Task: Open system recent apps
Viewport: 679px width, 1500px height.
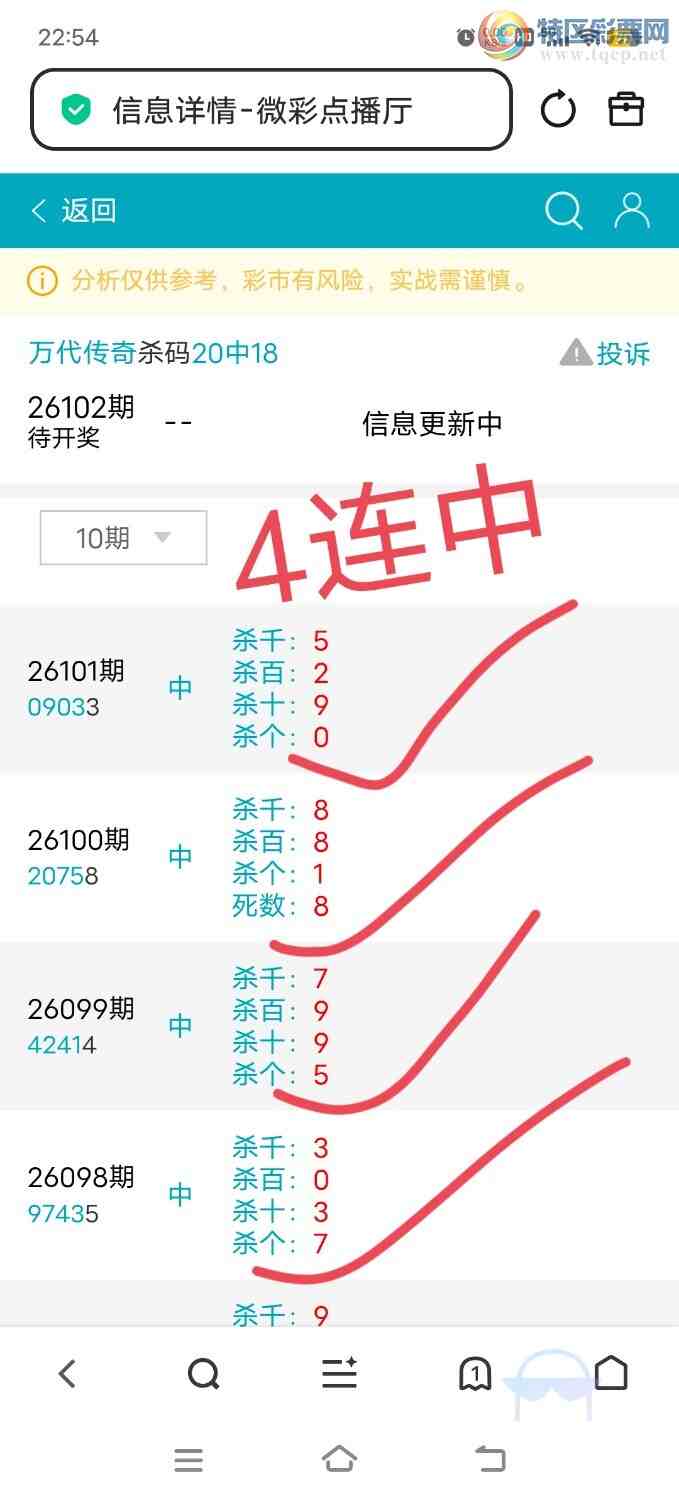Action: point(188,1460)
